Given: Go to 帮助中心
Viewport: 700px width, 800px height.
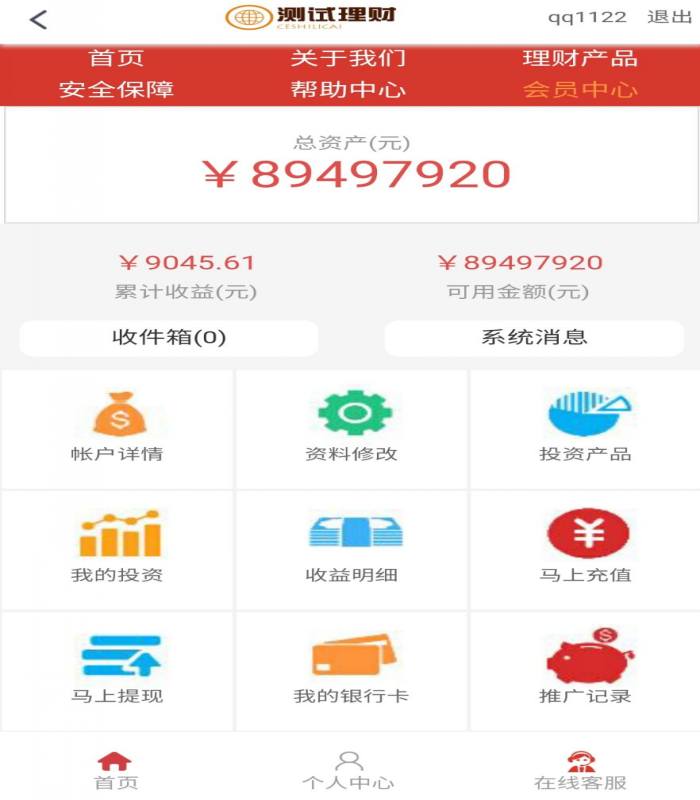Looking at the screenshot, I should 348,89.
